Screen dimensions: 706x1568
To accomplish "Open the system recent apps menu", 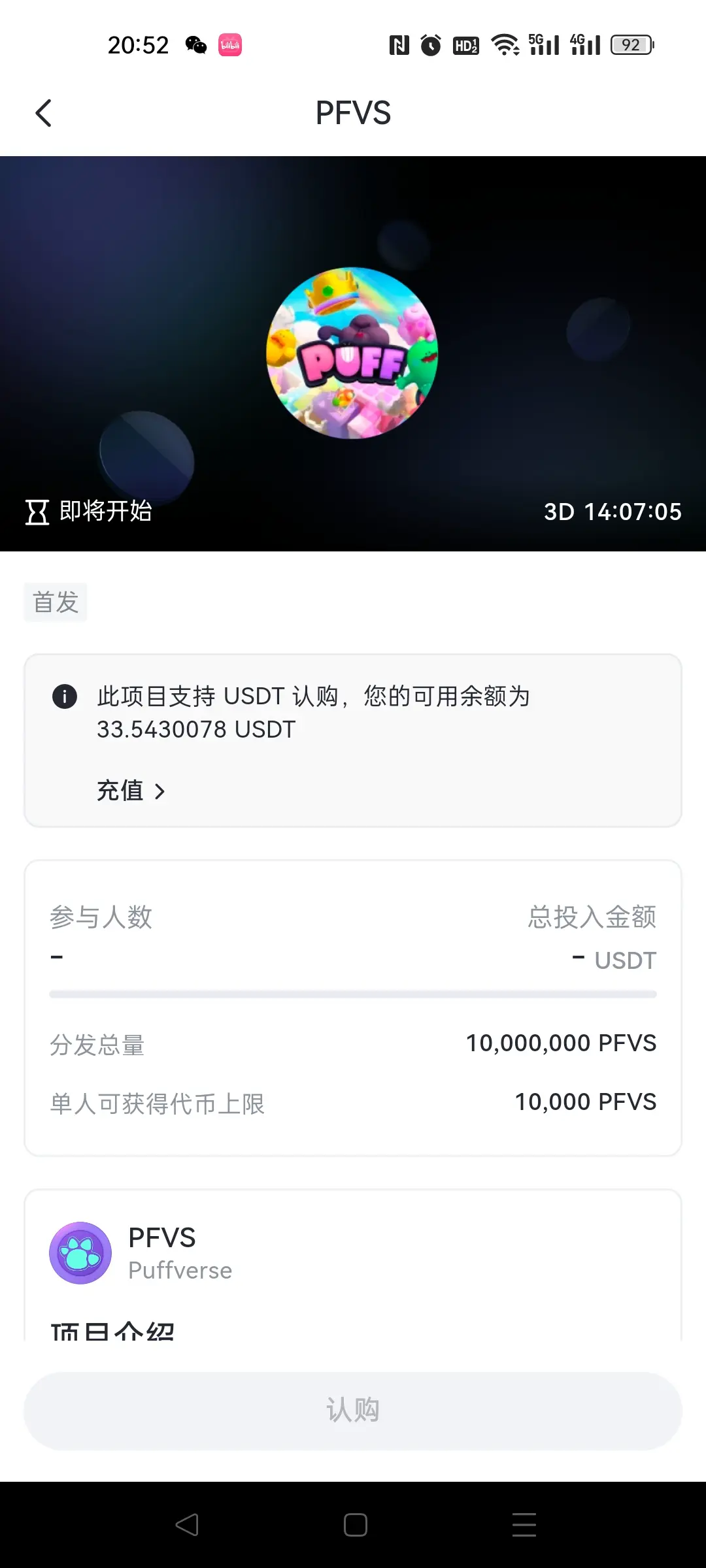I will (x=524, y=1525).
